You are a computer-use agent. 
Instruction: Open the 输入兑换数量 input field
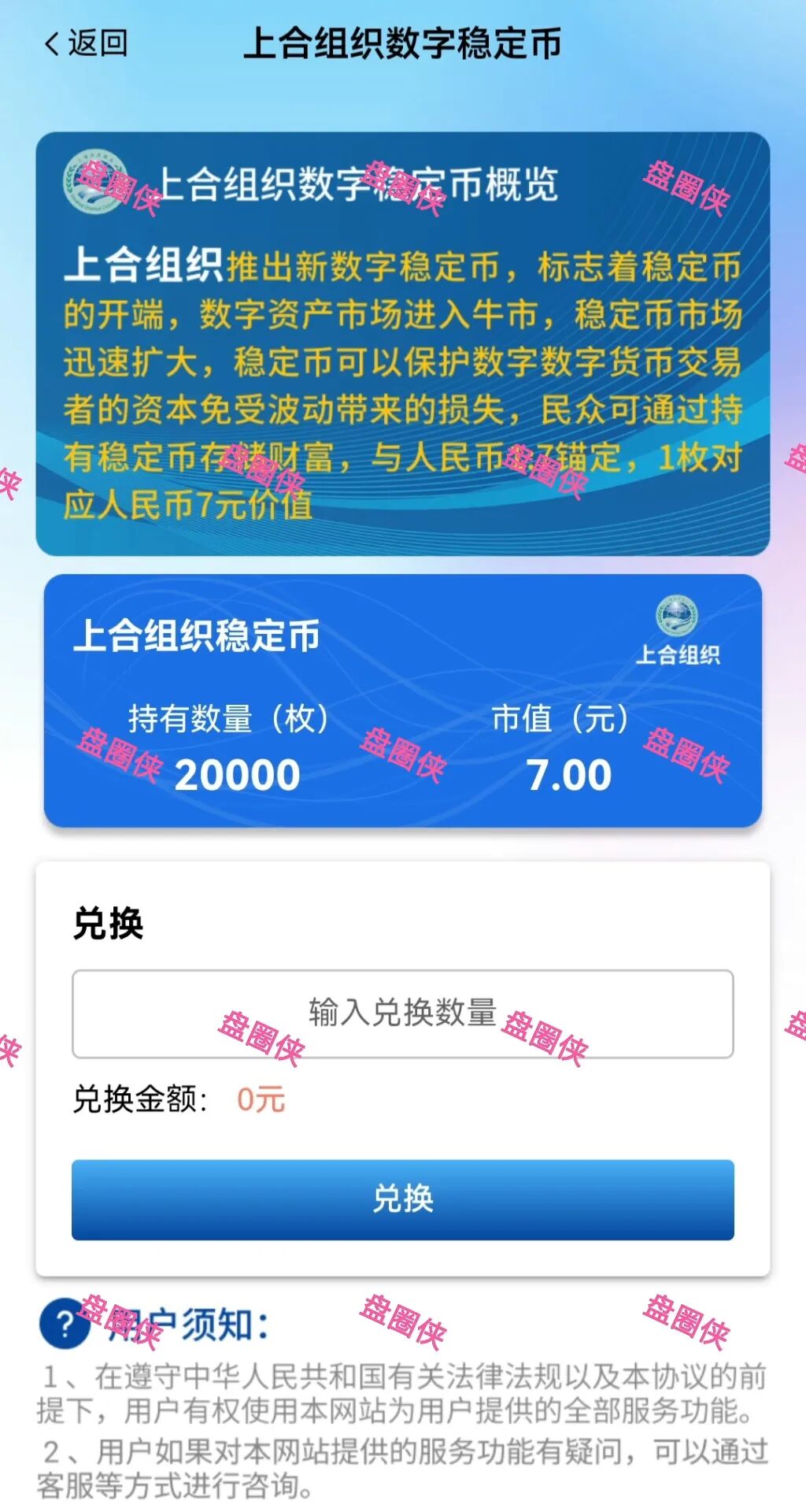click(x=403, y=1014)
